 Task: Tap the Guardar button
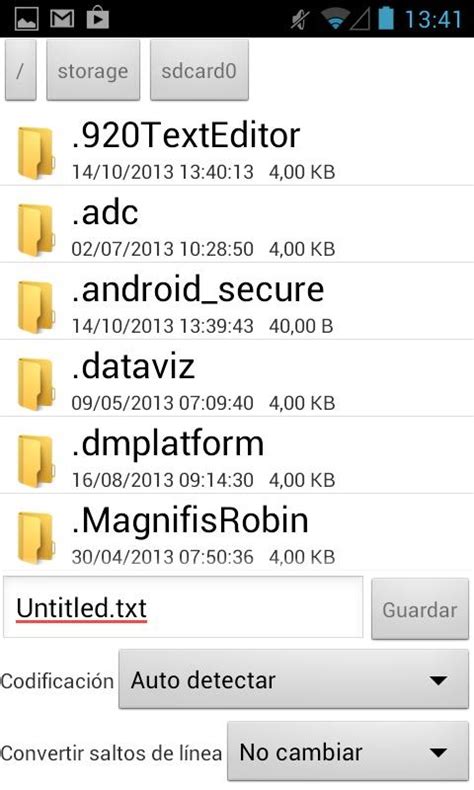(420, 609)
